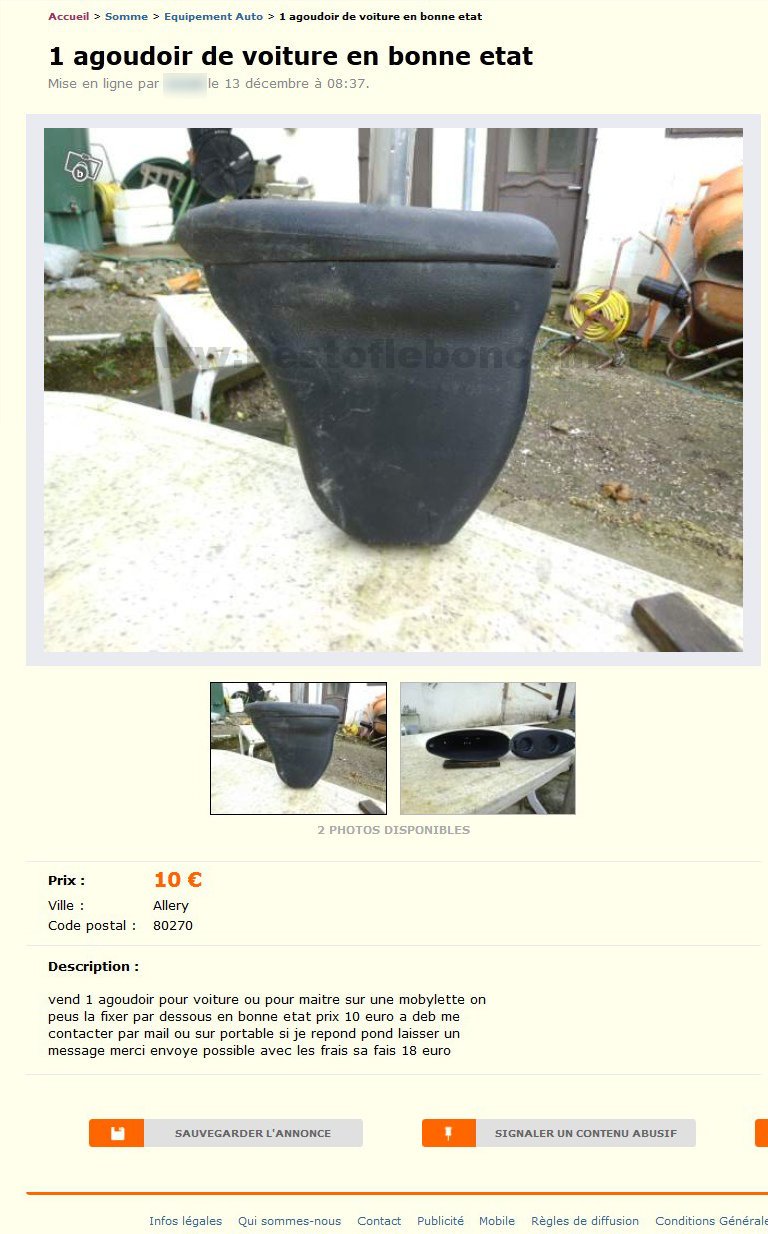Open the Equipement Auto breadcrumb
This screenshot has width=768, height=1234.
coord(213,17)
